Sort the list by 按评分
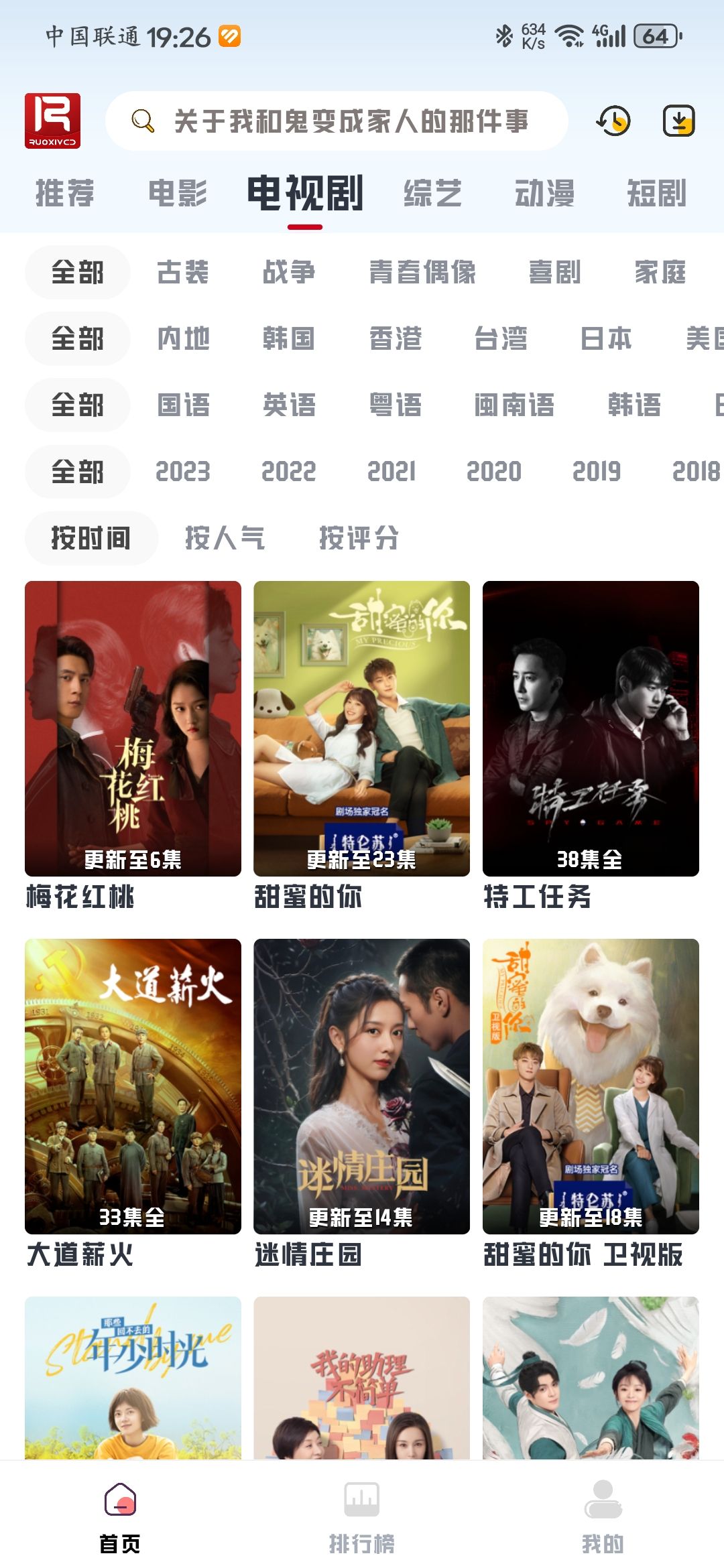Image resolution: width=724 pixels, height=1568 pixels. 359,538
